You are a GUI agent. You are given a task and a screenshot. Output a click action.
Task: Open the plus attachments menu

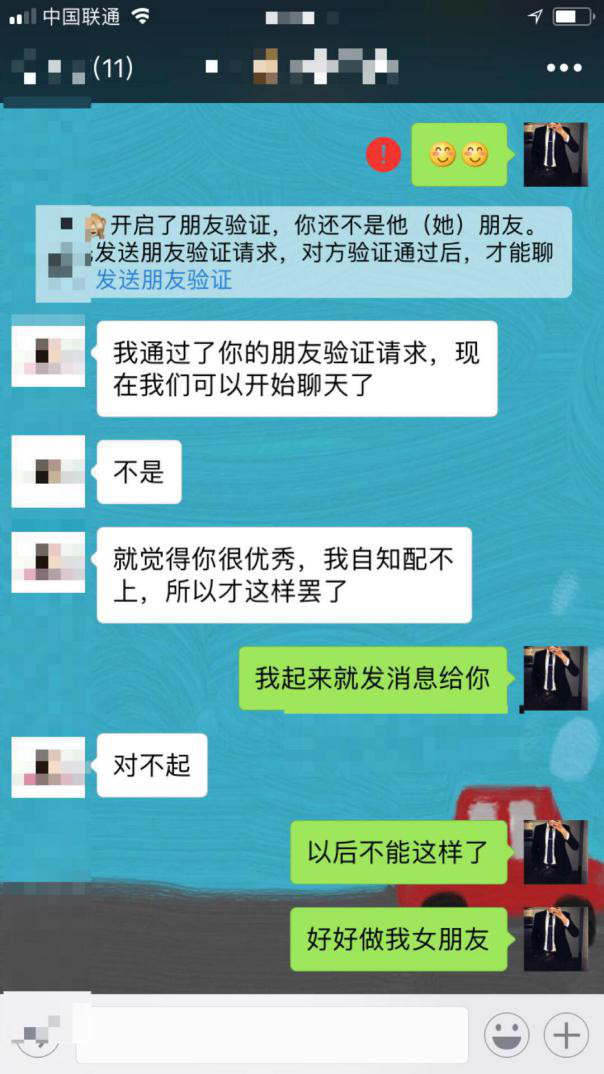point(566,1034)
